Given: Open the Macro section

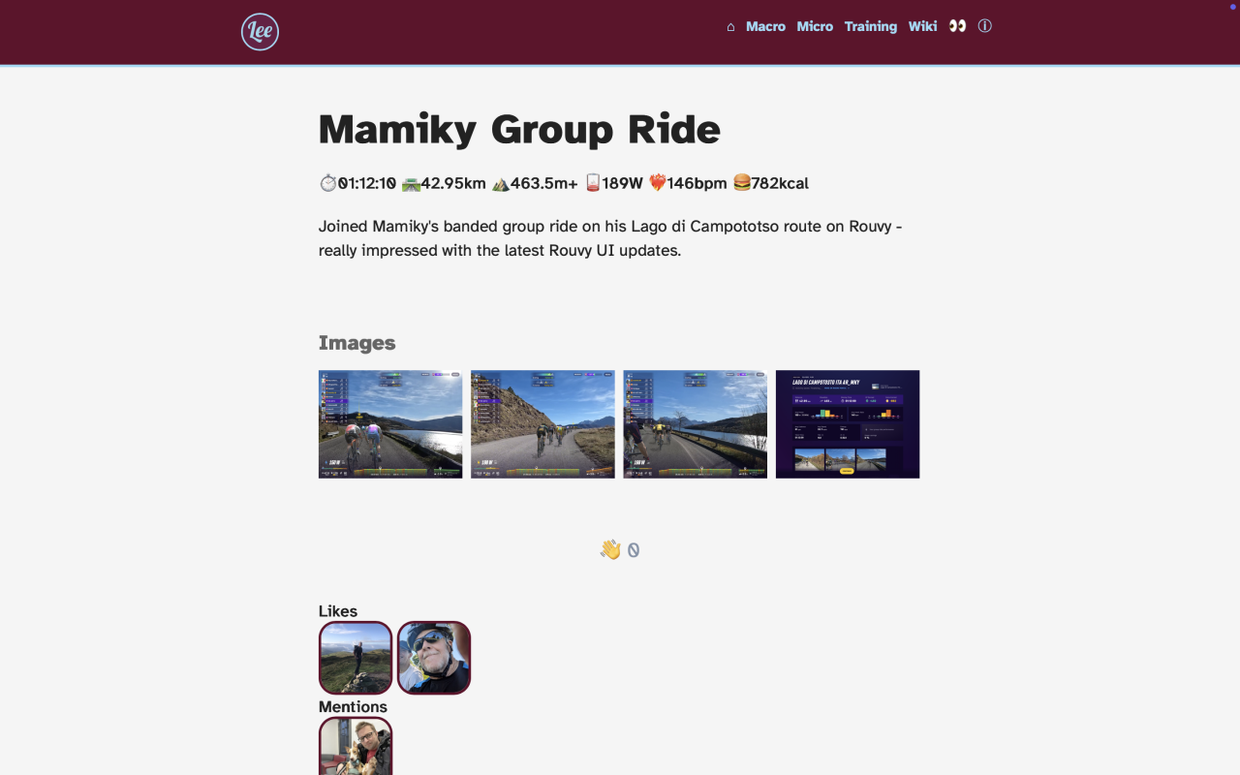Looking at the screenshot, I should [765, 27].
